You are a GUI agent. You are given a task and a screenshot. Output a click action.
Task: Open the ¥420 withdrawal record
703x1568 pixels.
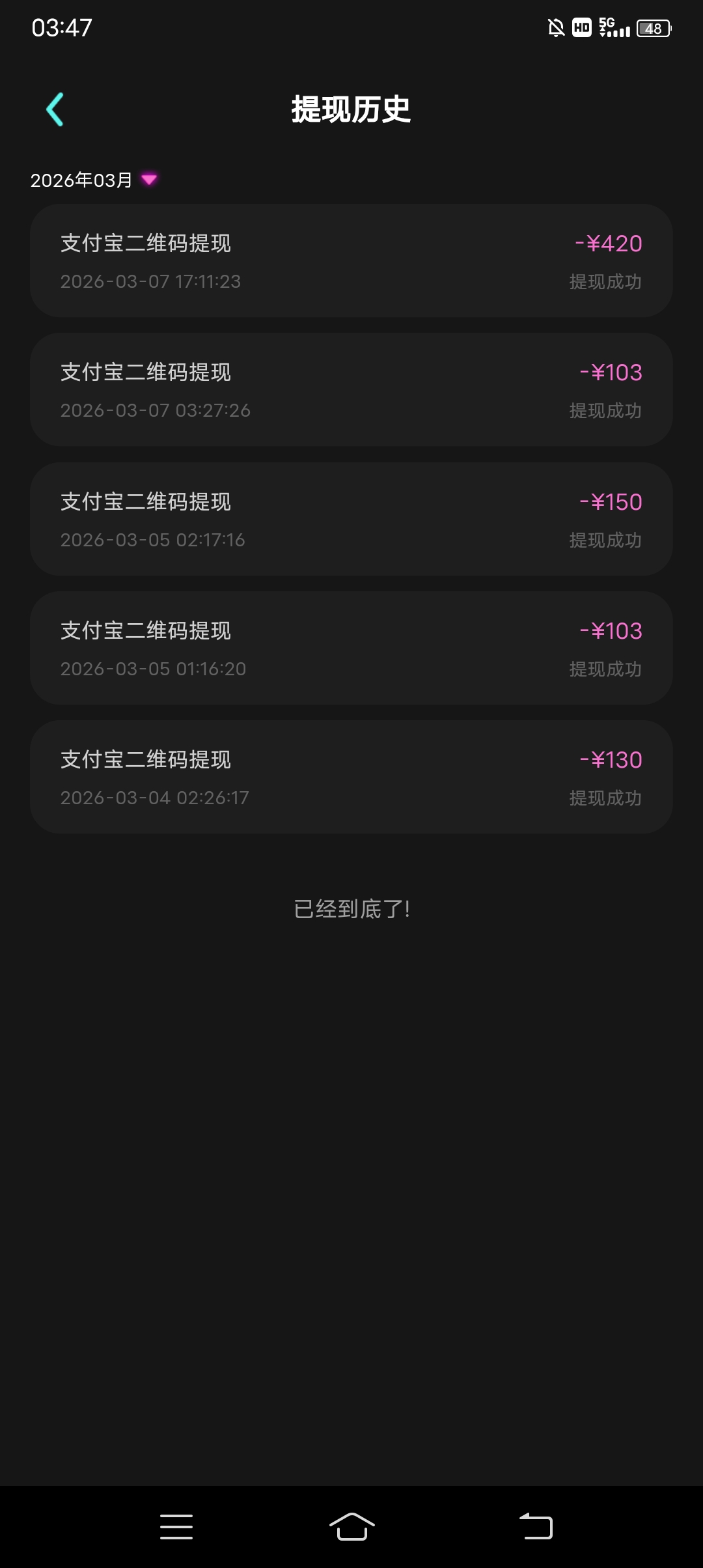351,261
